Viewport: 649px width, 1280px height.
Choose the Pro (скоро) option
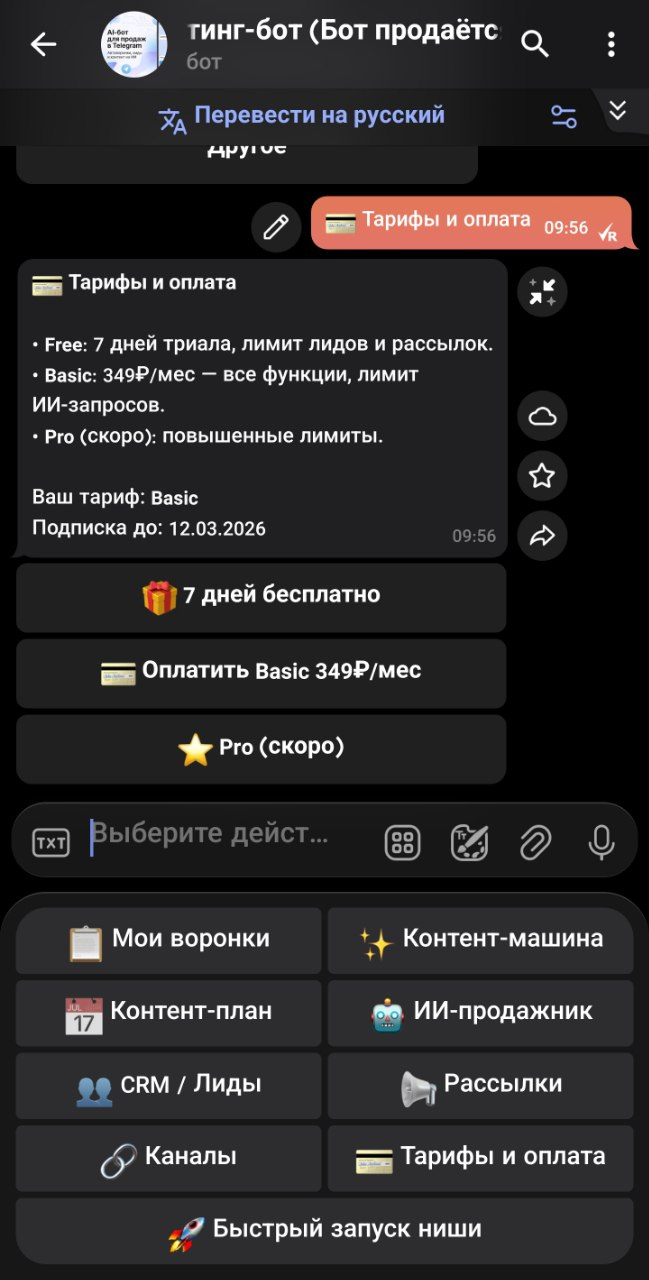[261, 748]
